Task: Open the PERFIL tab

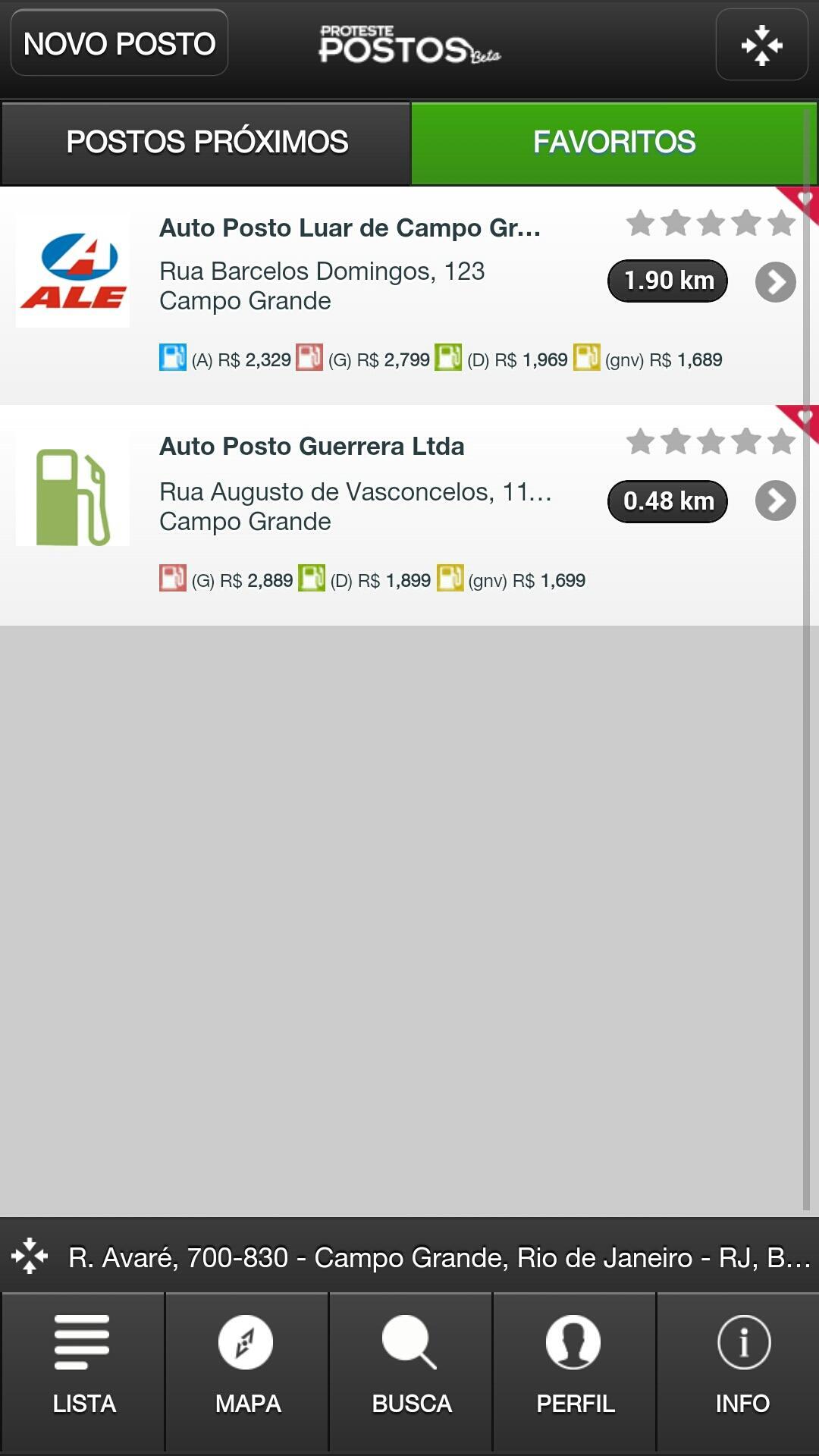Action: pos(575,1372)
